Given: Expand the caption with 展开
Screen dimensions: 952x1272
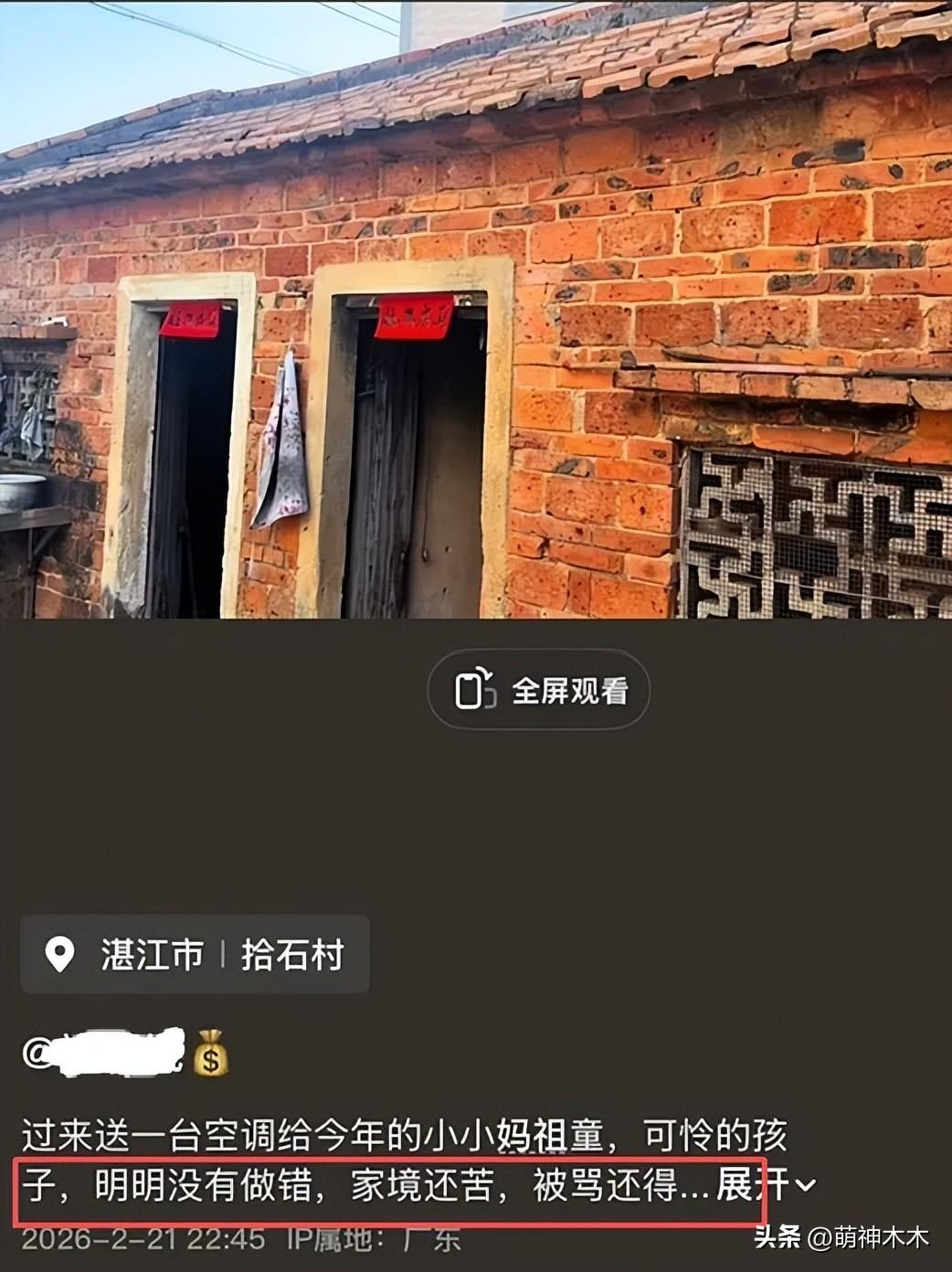Looking at the screenshot, I should pos(764,1186).
